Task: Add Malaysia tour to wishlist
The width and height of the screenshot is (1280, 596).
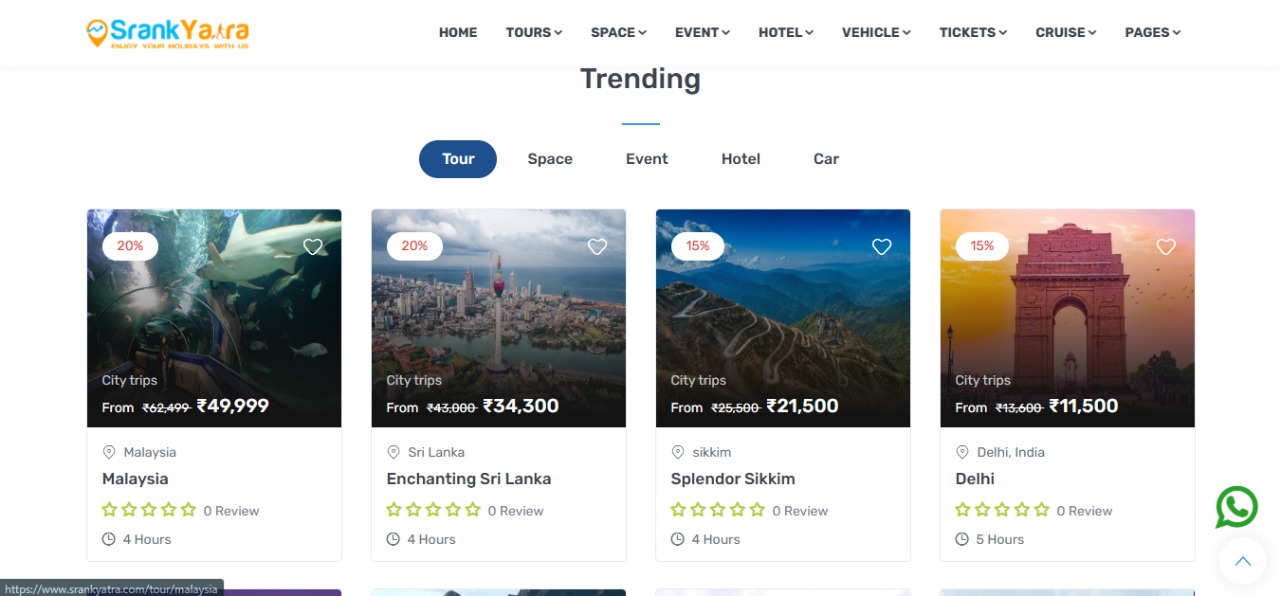Action: tap(313, 247)
